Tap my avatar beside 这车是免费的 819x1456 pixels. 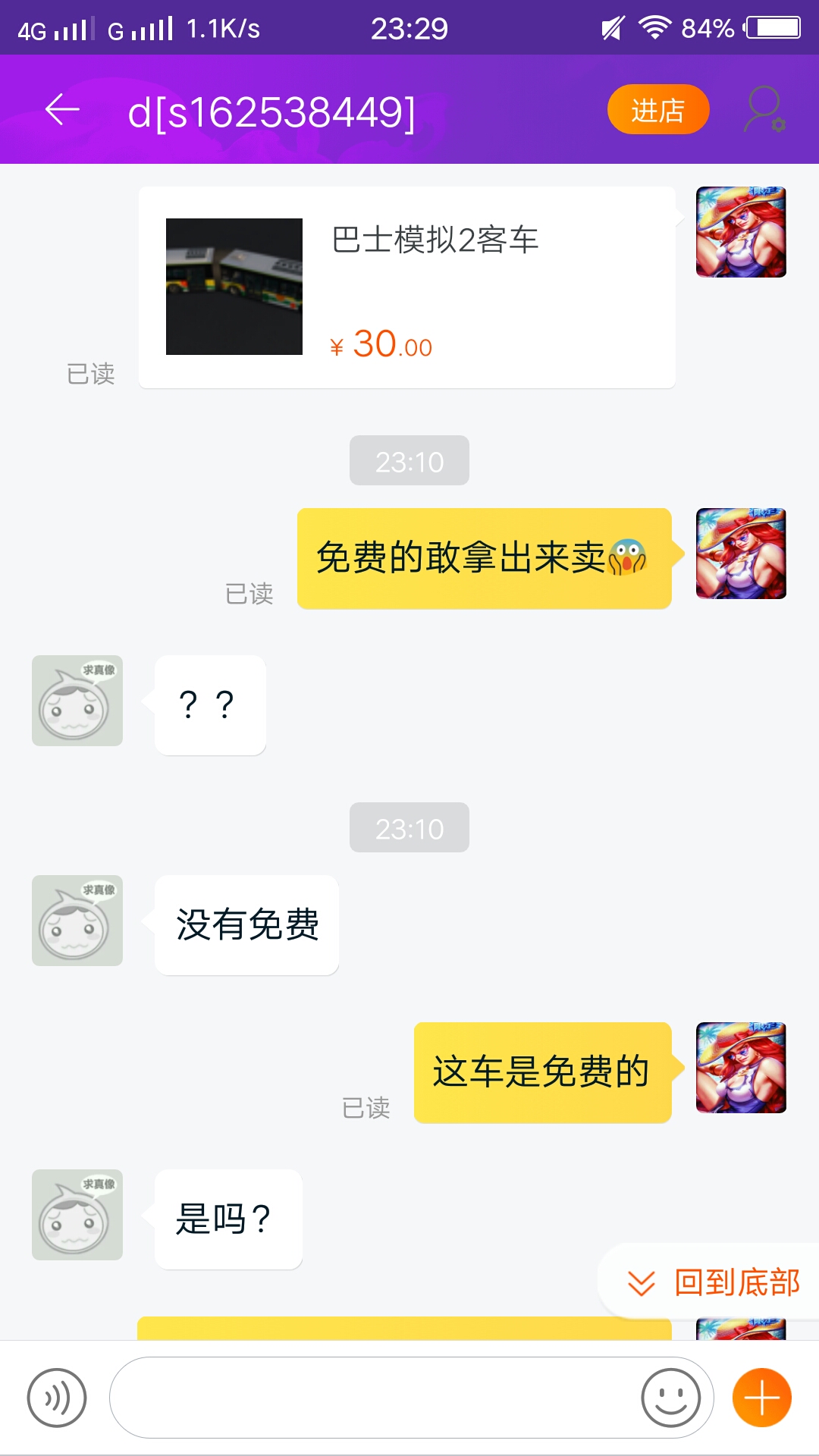(x=741, y=1068)
